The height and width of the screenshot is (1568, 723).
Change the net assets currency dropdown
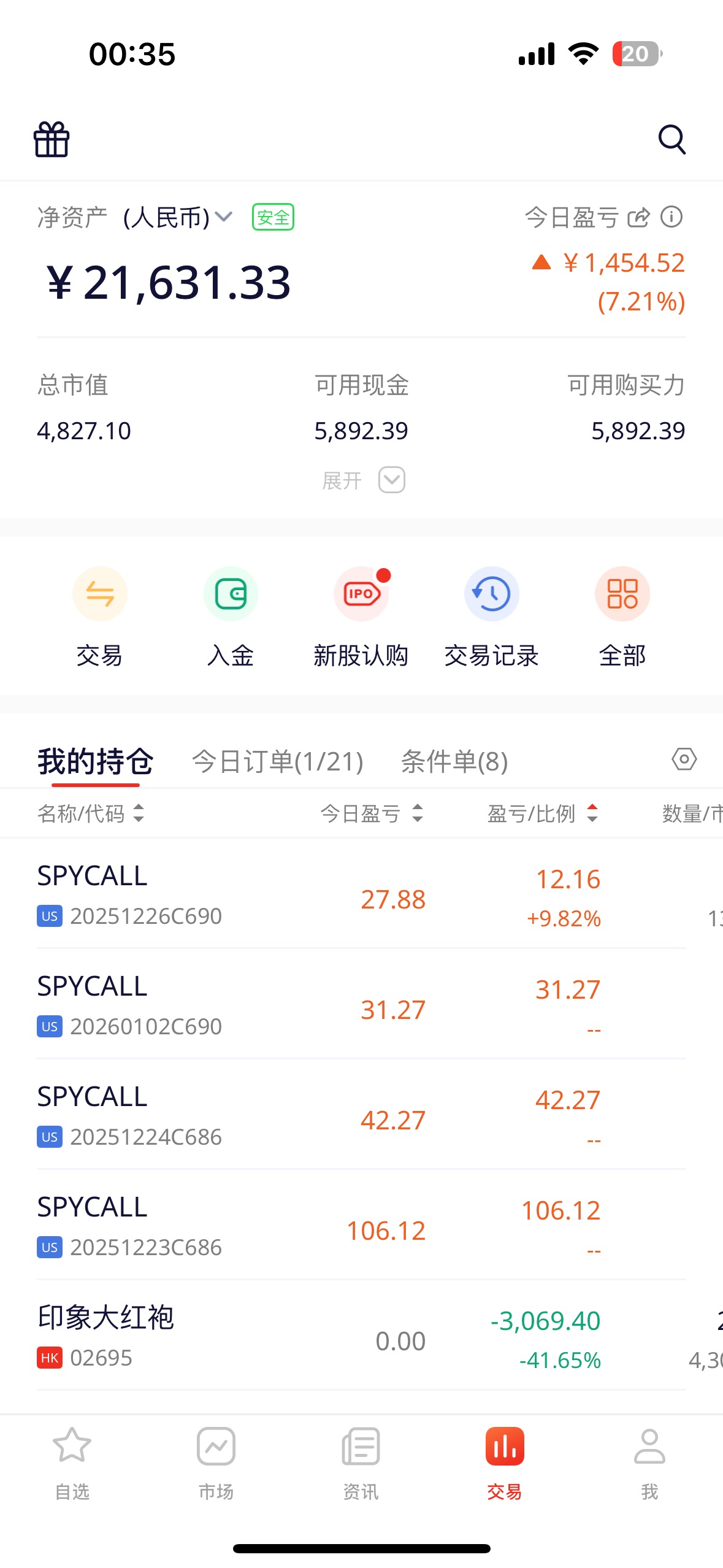click(x=223, y=217)
